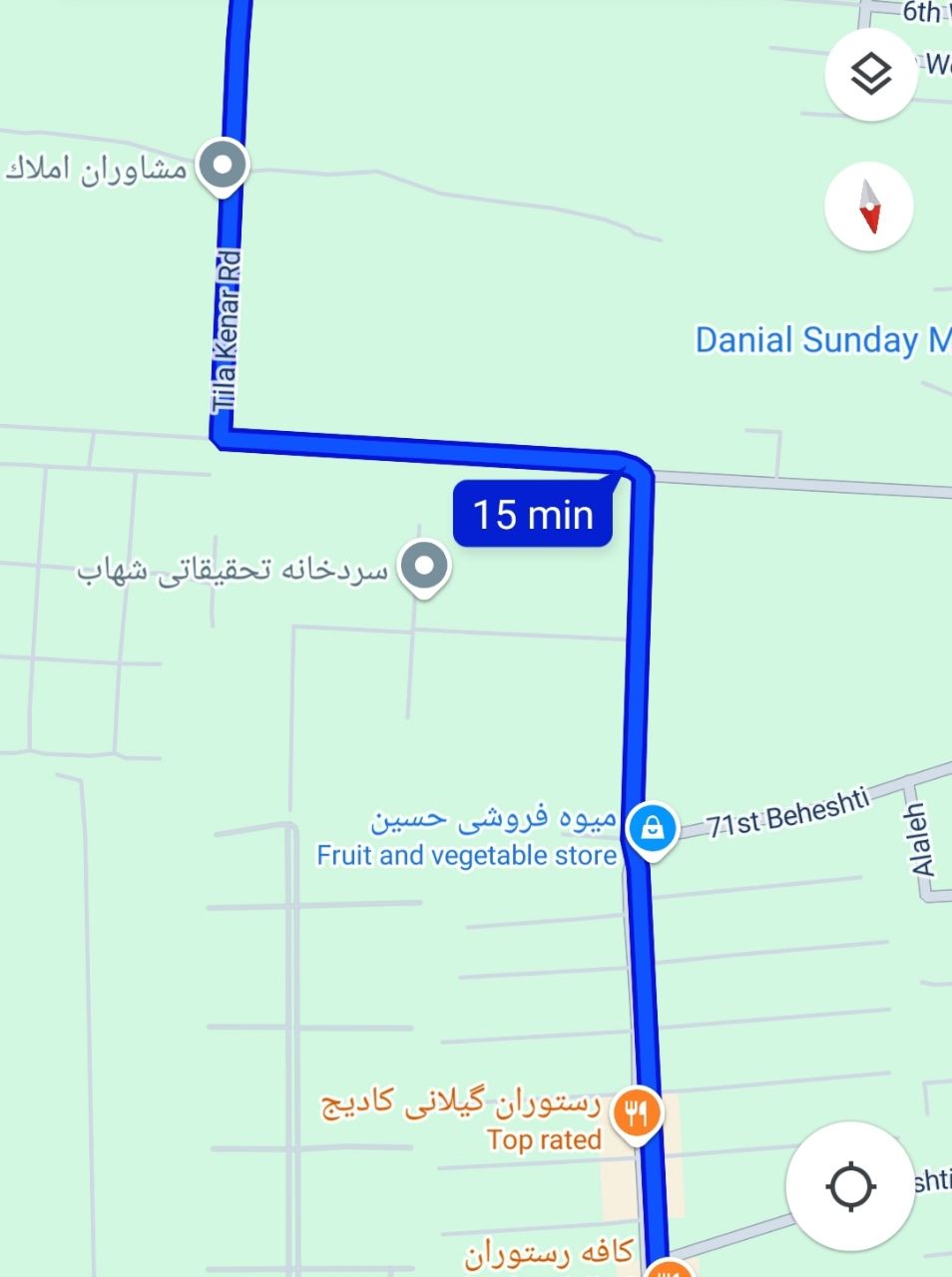Image resolution: width=952 pixels, height=1277 pixels.
Task: Open the Fruit and vegetable store pin
Action: [x=652, y=827]
